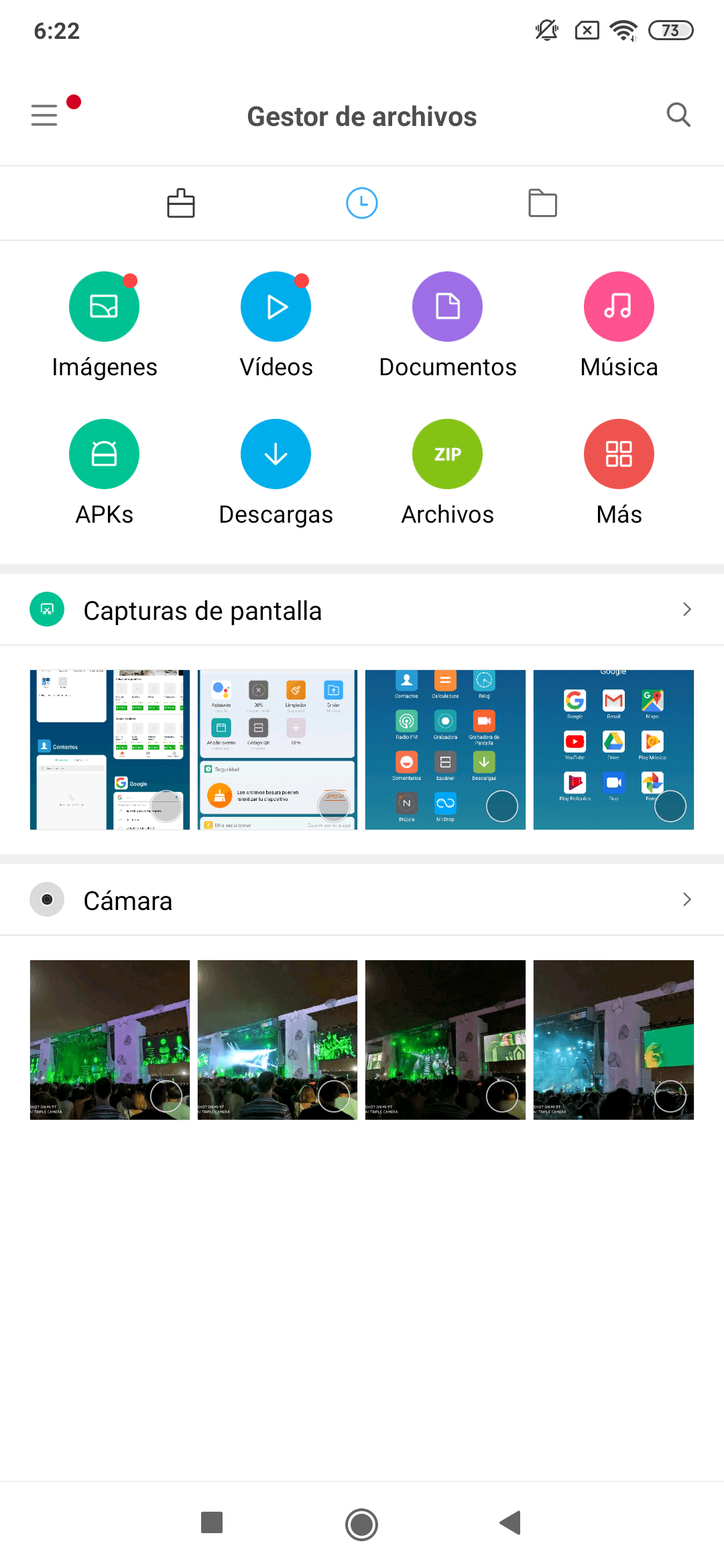Switch to the folder storage tab

543,203
